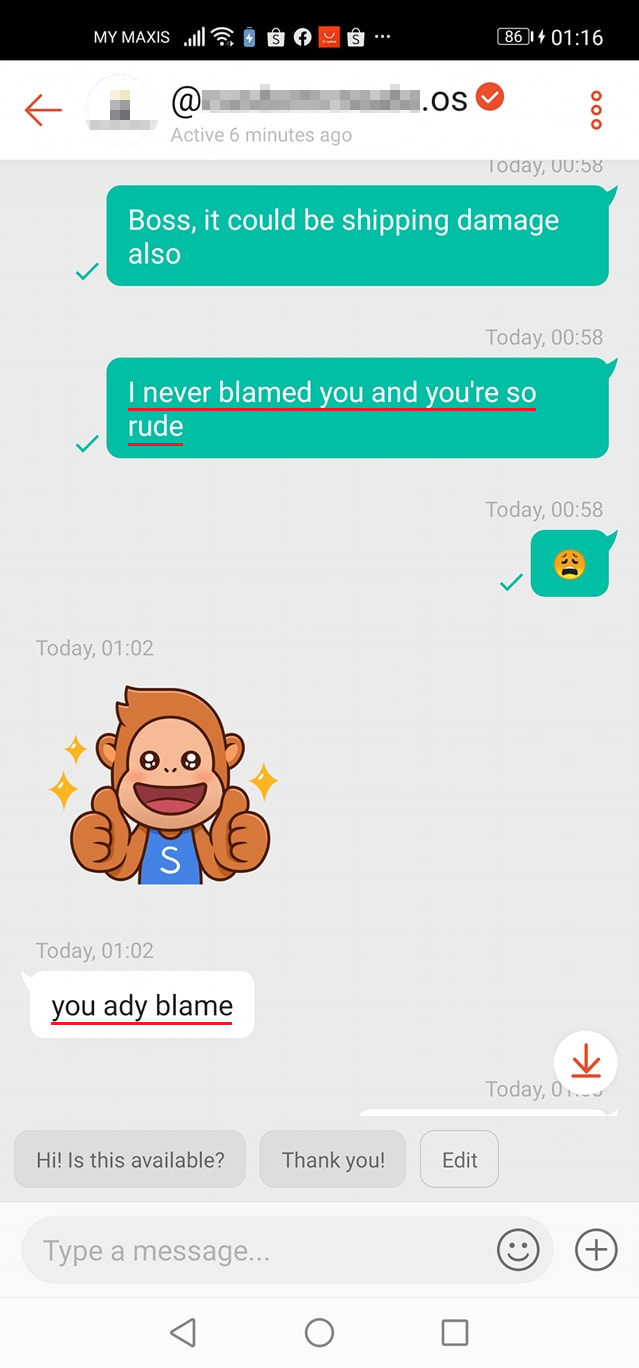This screenshot has height=1368, width=639.
Task: Tap the system back triangle
Action: click(183, 1332)
